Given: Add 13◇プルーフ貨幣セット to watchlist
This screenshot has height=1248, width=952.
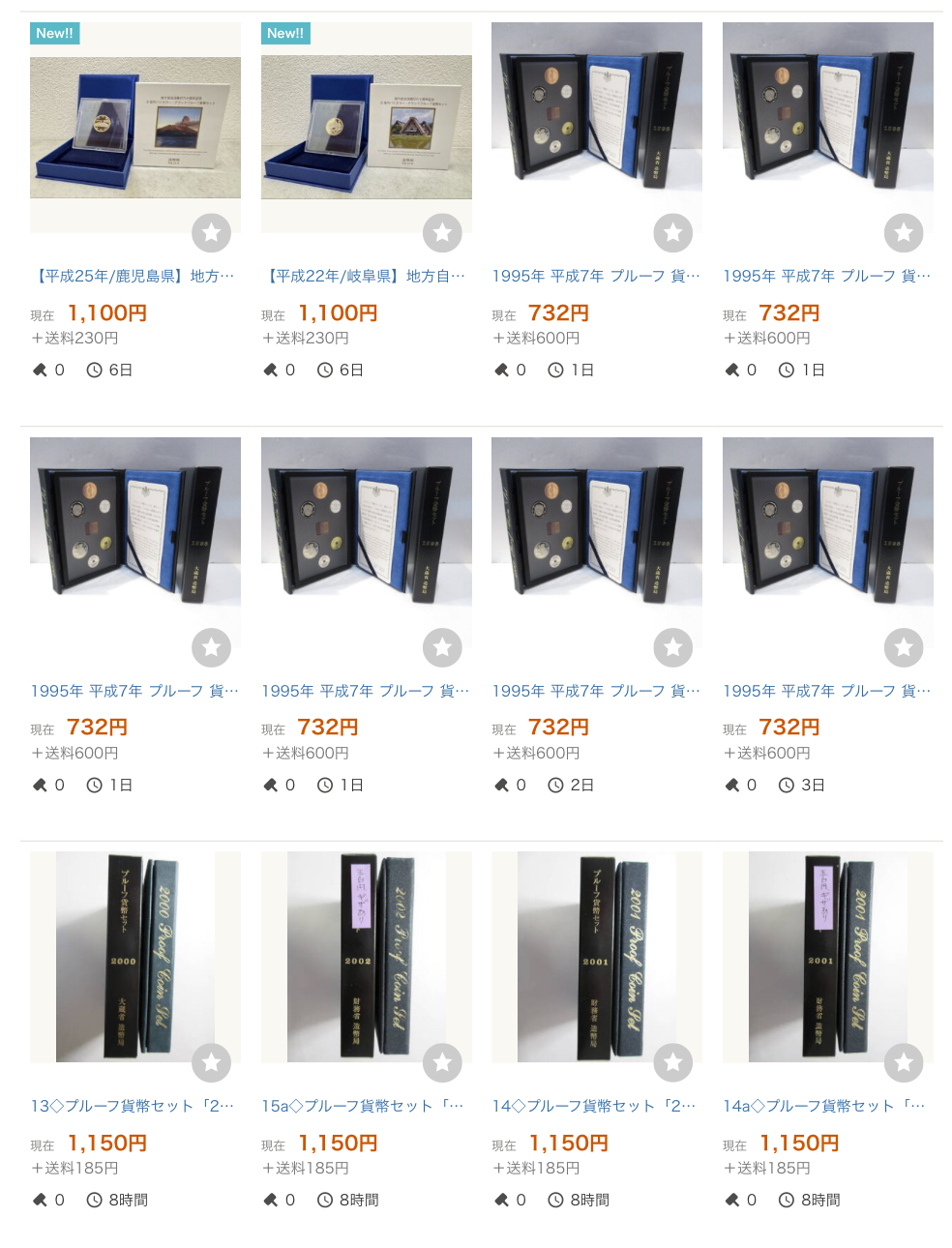Looking at the screenshot, I should pos(211,1062).
